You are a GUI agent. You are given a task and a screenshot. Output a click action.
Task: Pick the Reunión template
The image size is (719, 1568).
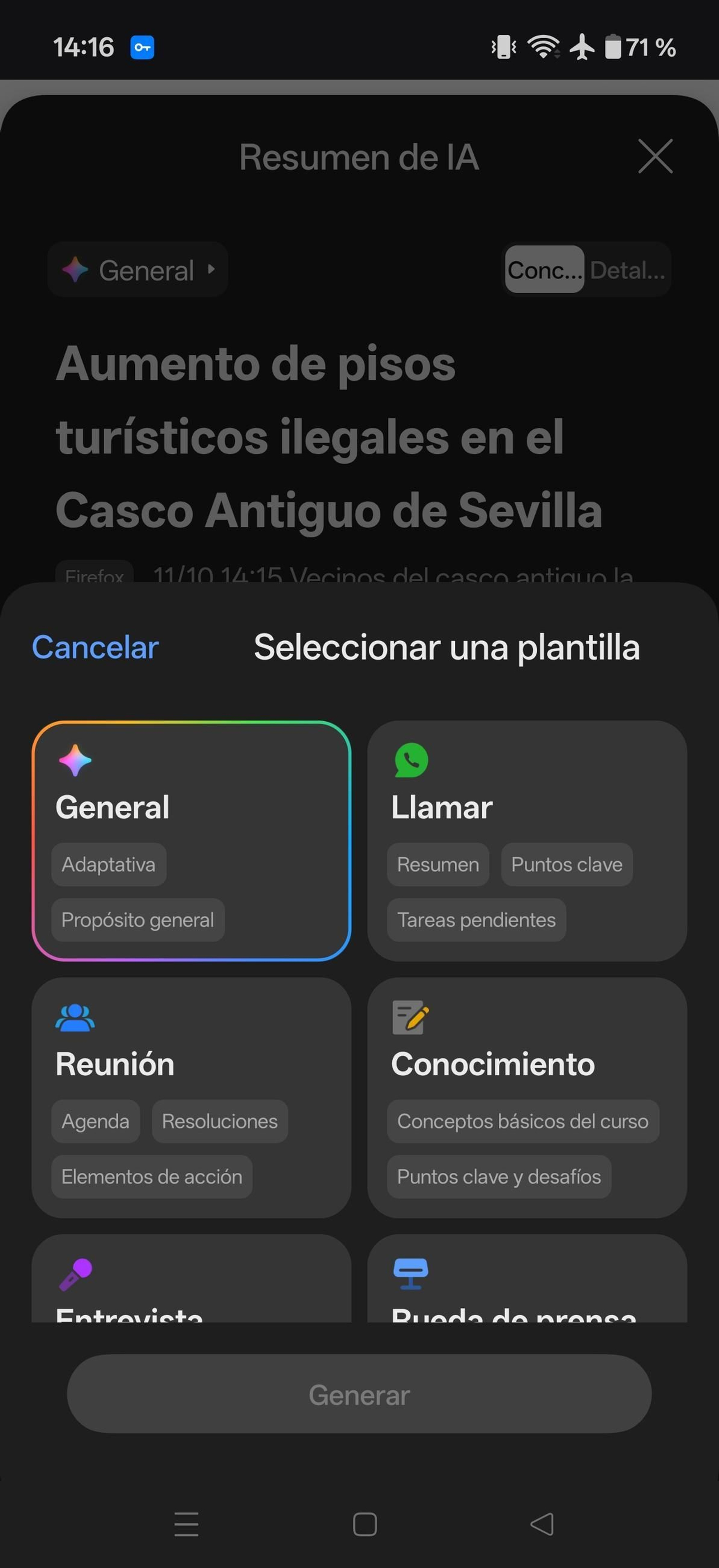[191, 1097]
